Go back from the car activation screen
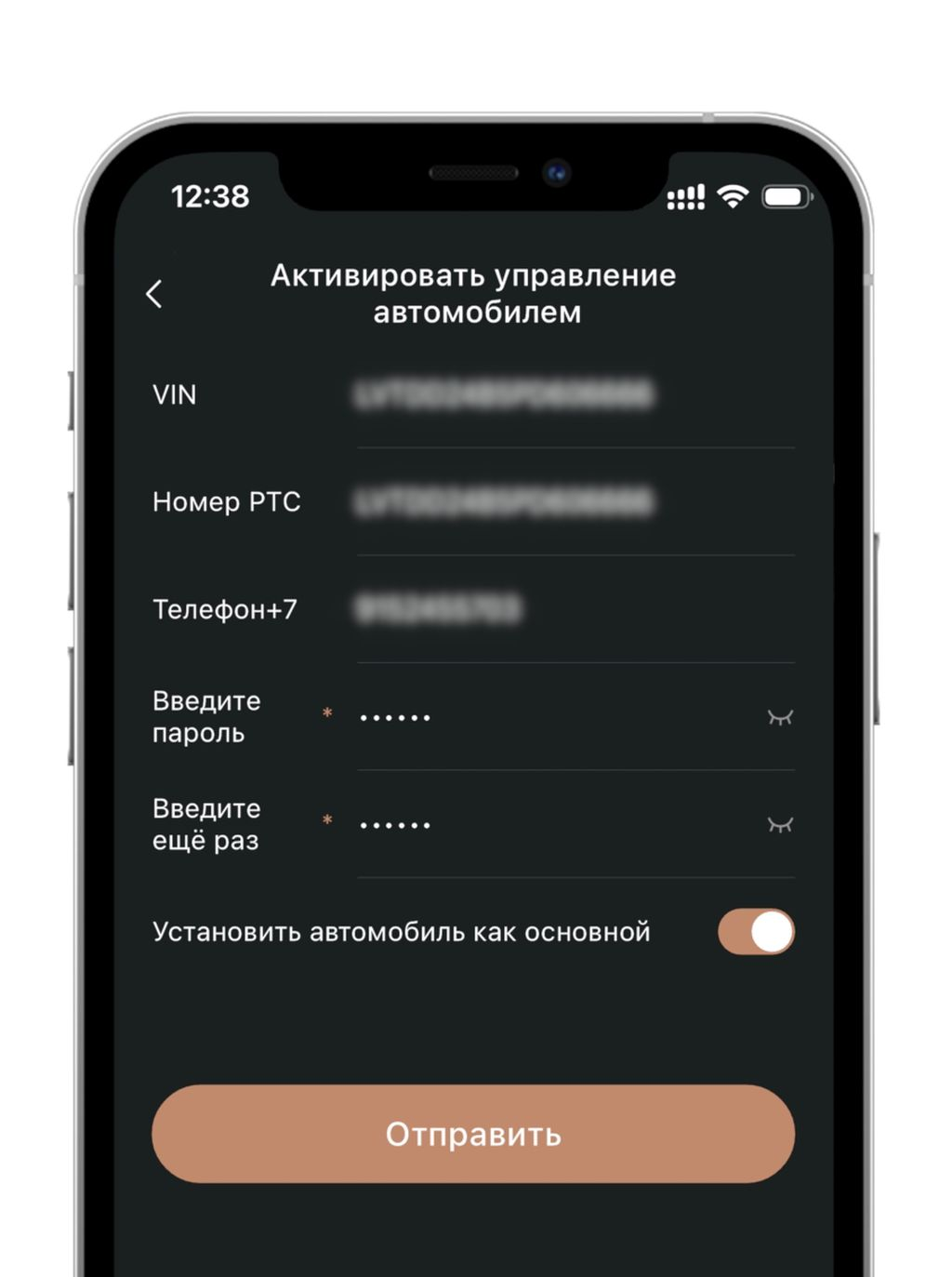This screenshot has height=1277, width=952. (x=154, y=294)
